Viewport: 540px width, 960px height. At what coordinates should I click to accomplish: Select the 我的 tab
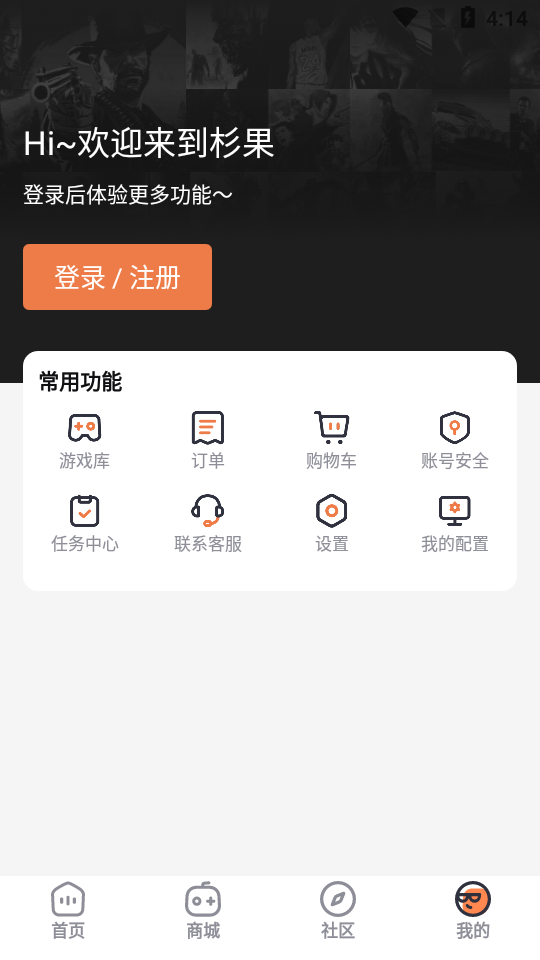tap(473, 911)
